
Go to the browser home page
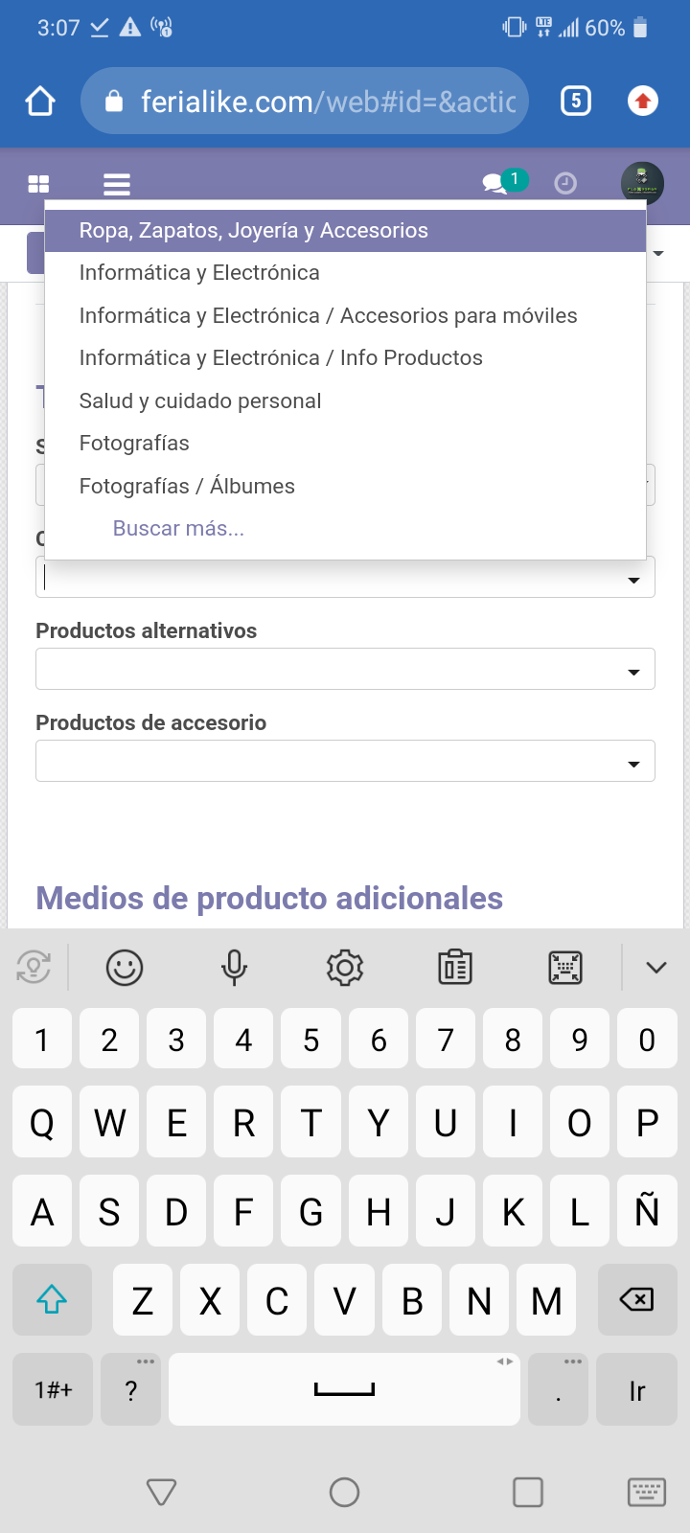coord(40,101)
